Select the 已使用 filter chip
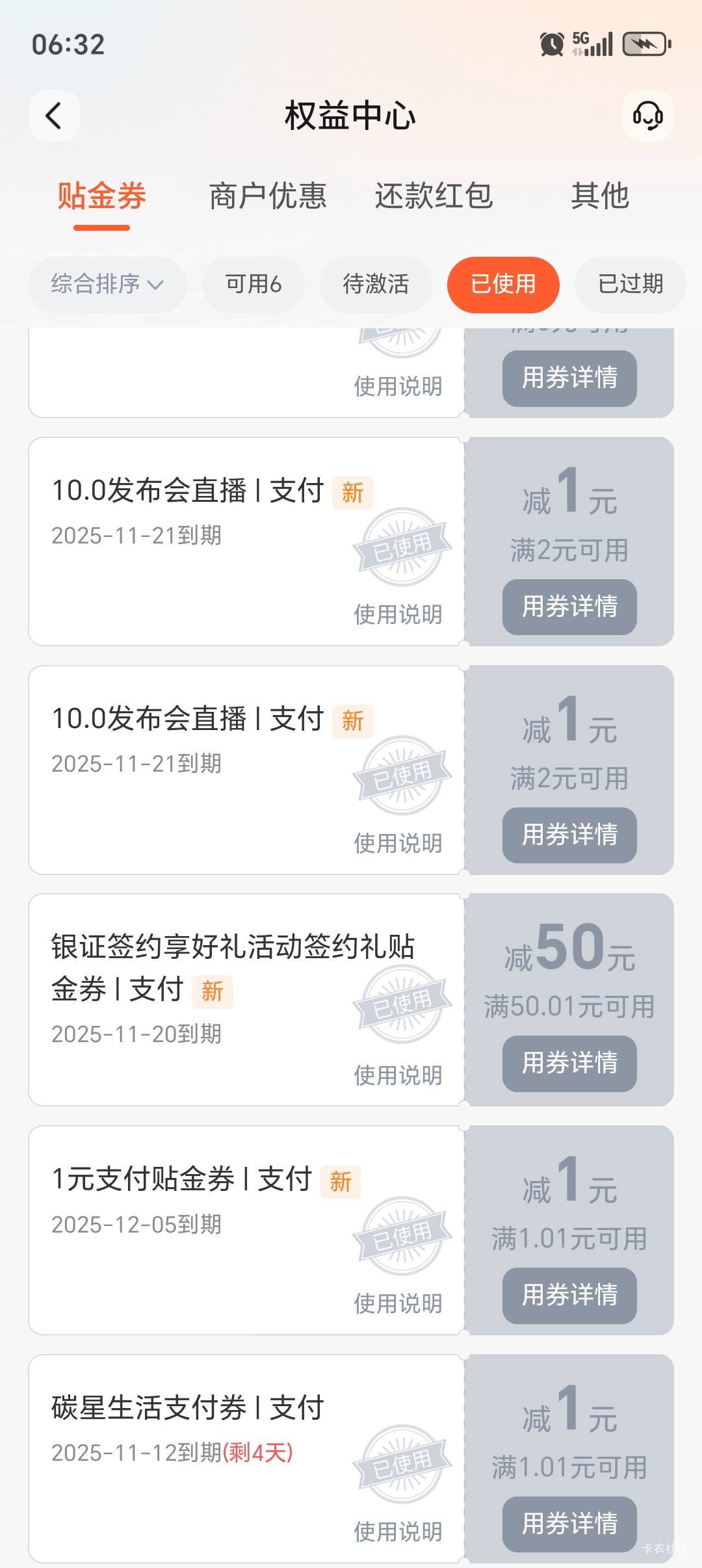Image resolution: width=702 pixels, height=1568 pixels. 503,284
